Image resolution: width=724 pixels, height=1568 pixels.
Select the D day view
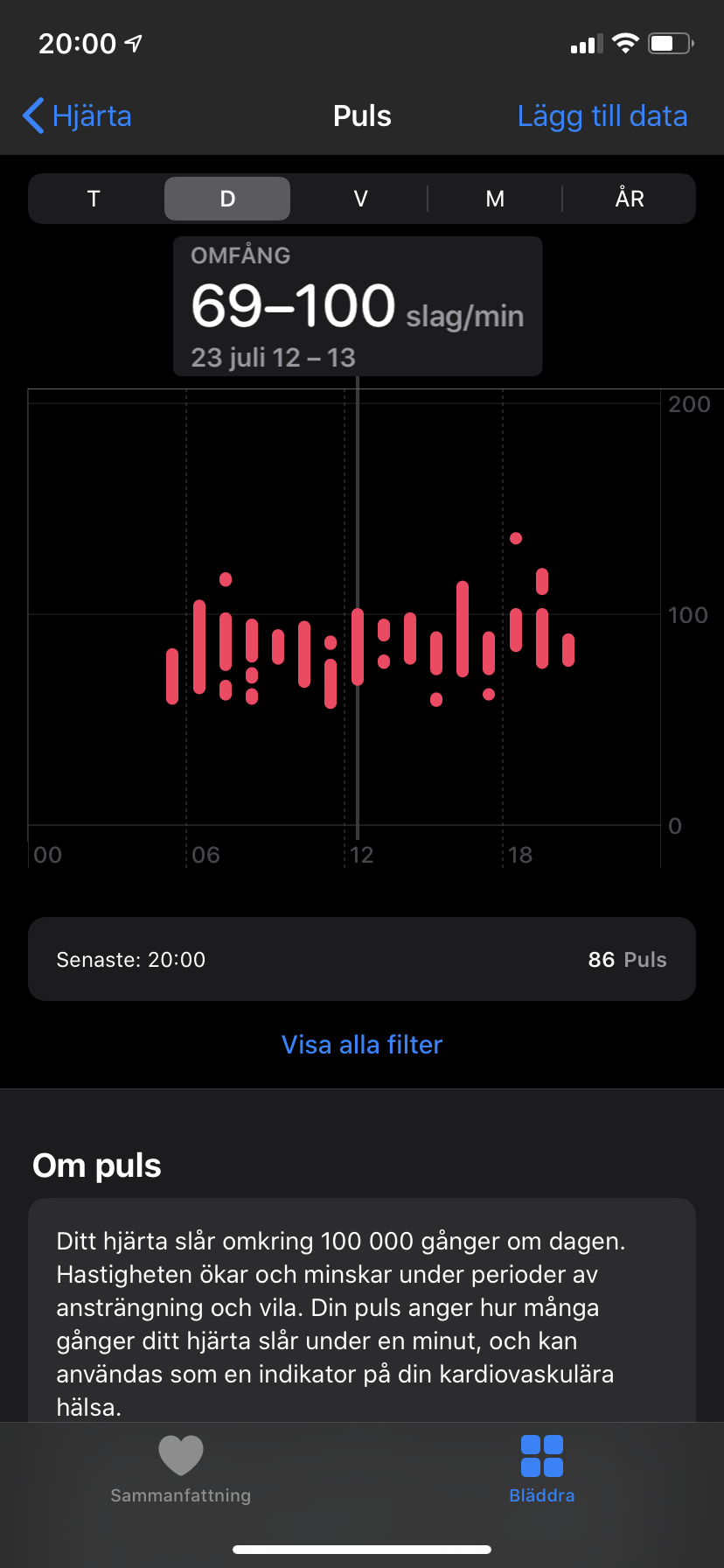click(x=227, y=199)
